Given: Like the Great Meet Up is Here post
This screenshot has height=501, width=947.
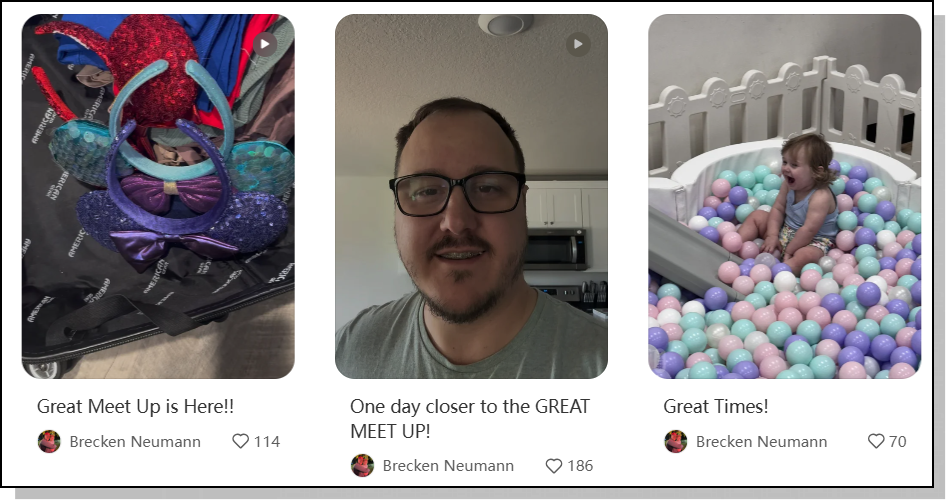Looking at the screenshot, I should point(240,441).
